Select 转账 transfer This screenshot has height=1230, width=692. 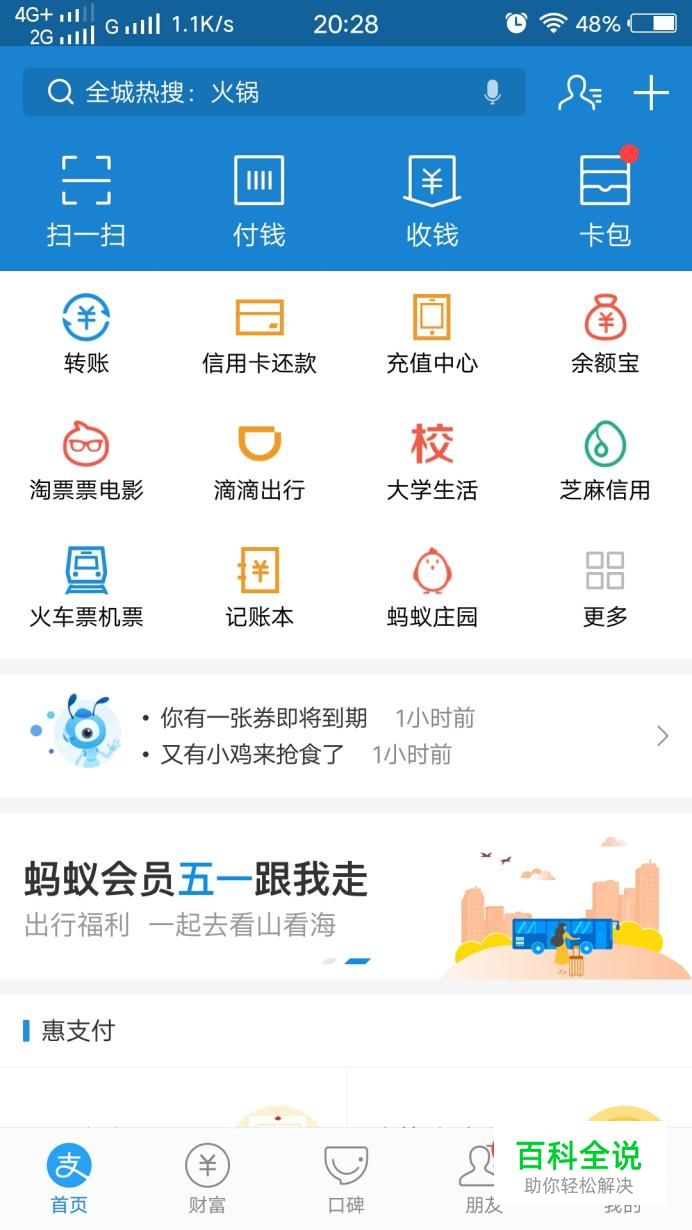86,335
